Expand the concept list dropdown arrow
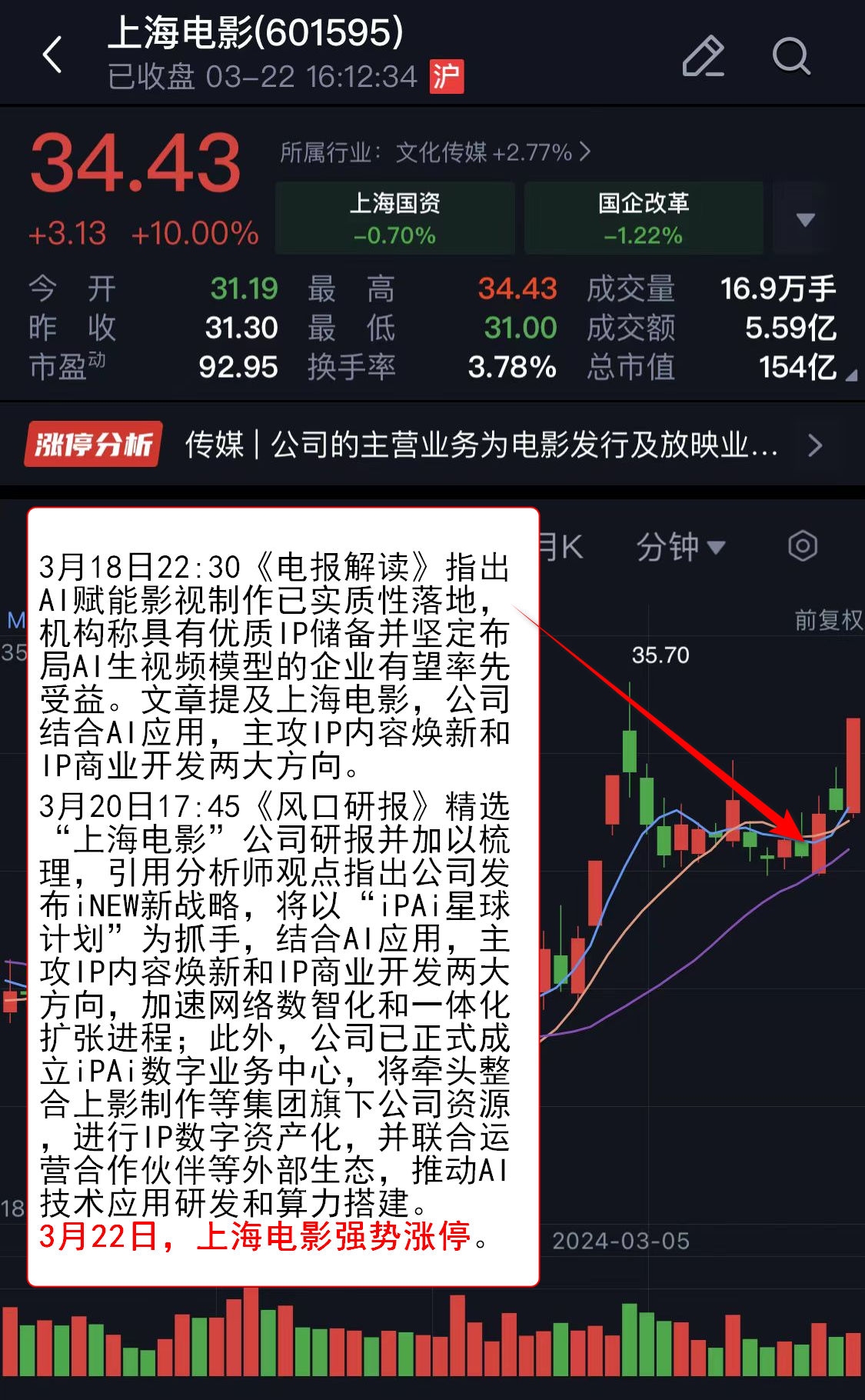 click(805, 220)
